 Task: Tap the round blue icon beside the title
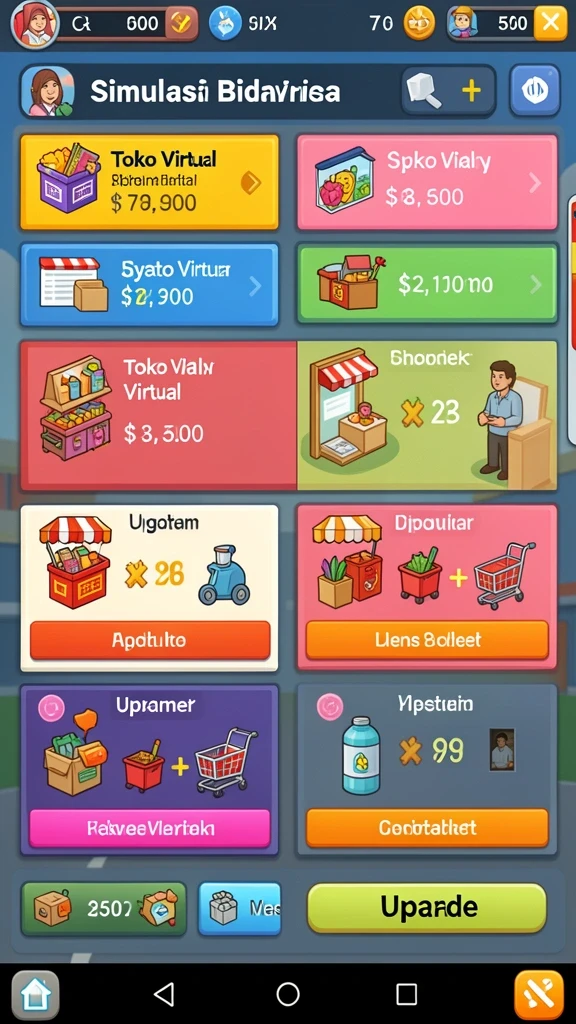pos(535,91)
